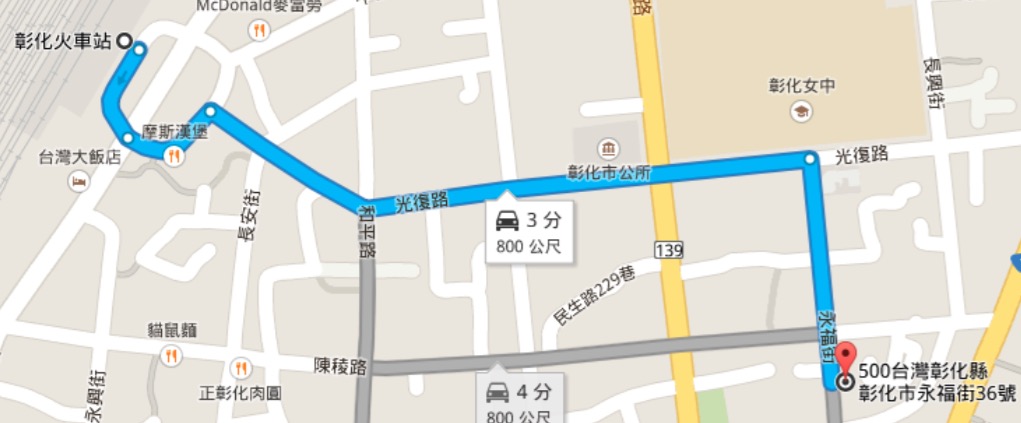Tap the 彰化火車站 route start point
Image resolution: width=1021 pixels, height=423 pixels.
point(125,41)
